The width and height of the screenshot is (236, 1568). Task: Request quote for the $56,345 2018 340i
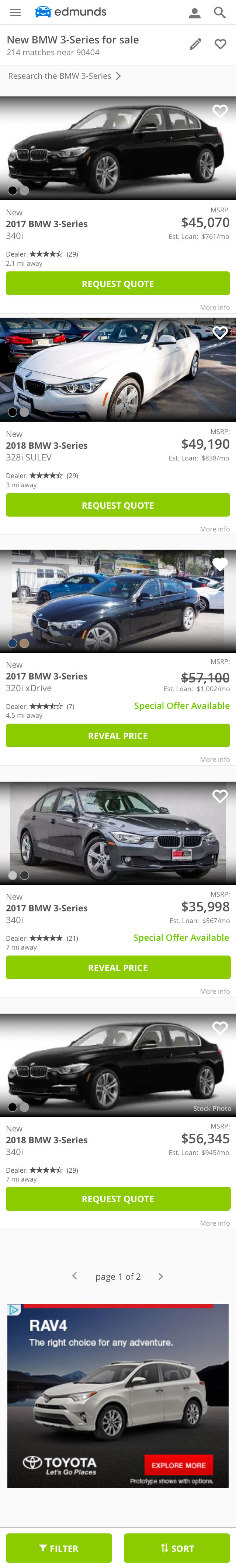pyautogui.click(x=118, y=1198)
